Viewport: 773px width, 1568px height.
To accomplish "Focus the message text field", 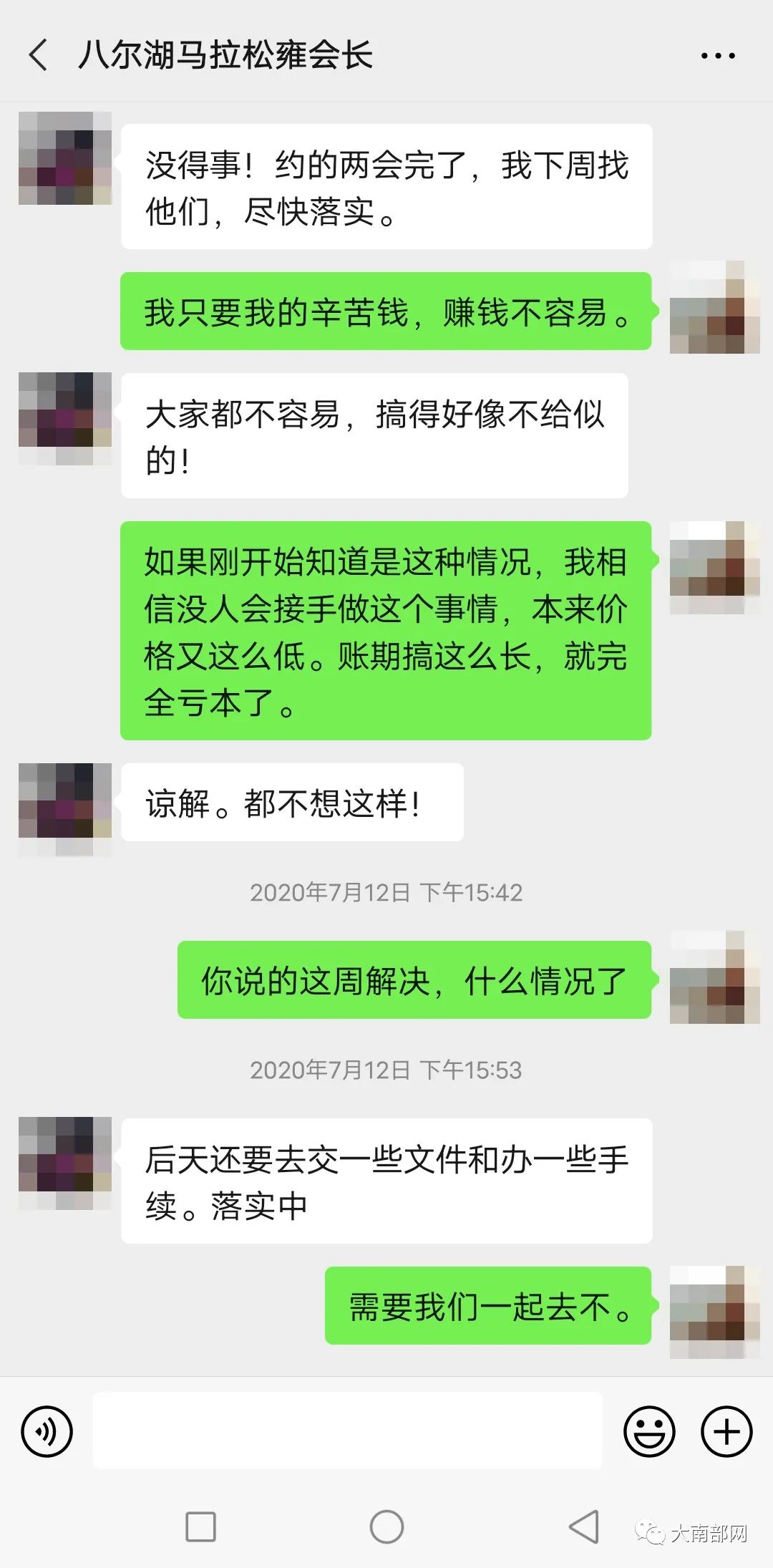I will (x=347, y=1431).
